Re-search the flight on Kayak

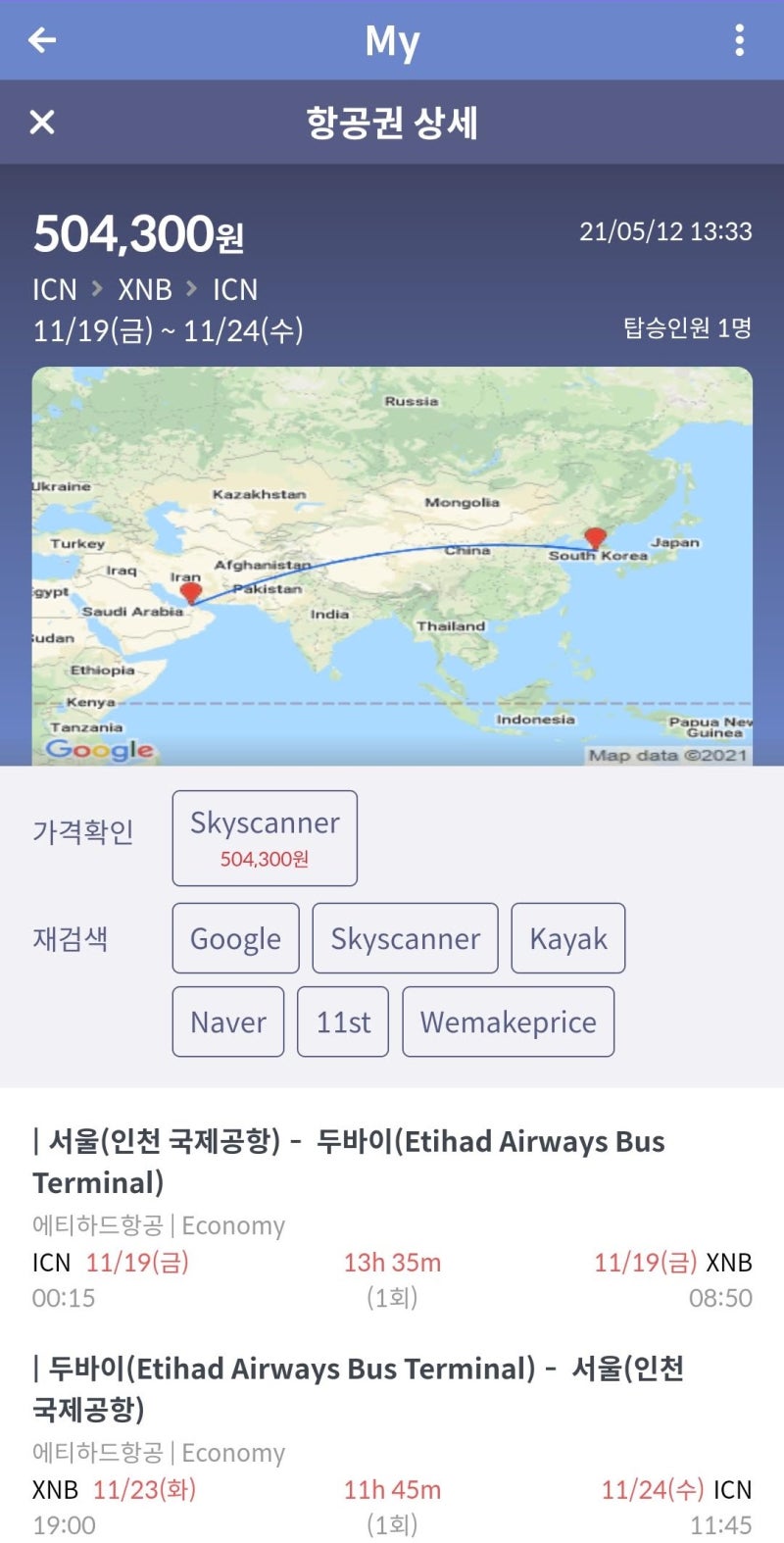click(568, 938)
